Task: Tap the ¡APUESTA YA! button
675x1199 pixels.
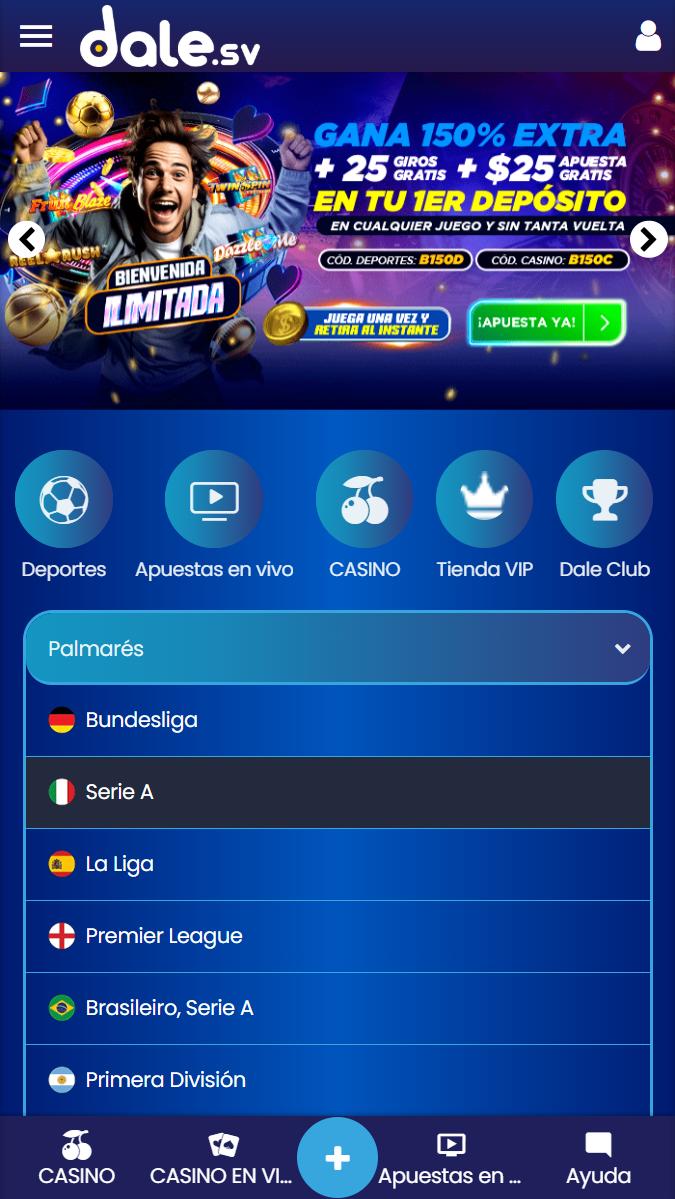Action: (x=546, y=323)
